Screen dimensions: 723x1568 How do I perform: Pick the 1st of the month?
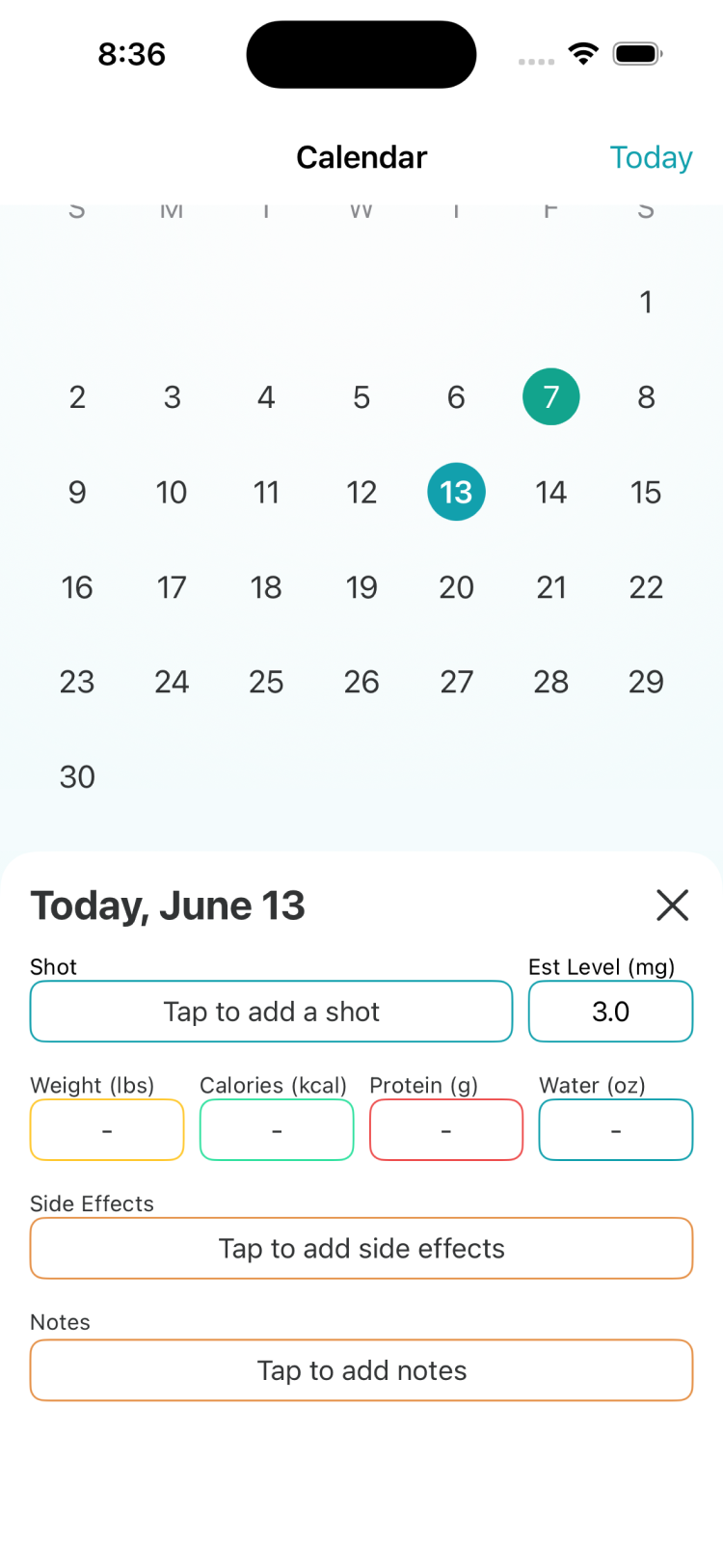coord(646,302)
